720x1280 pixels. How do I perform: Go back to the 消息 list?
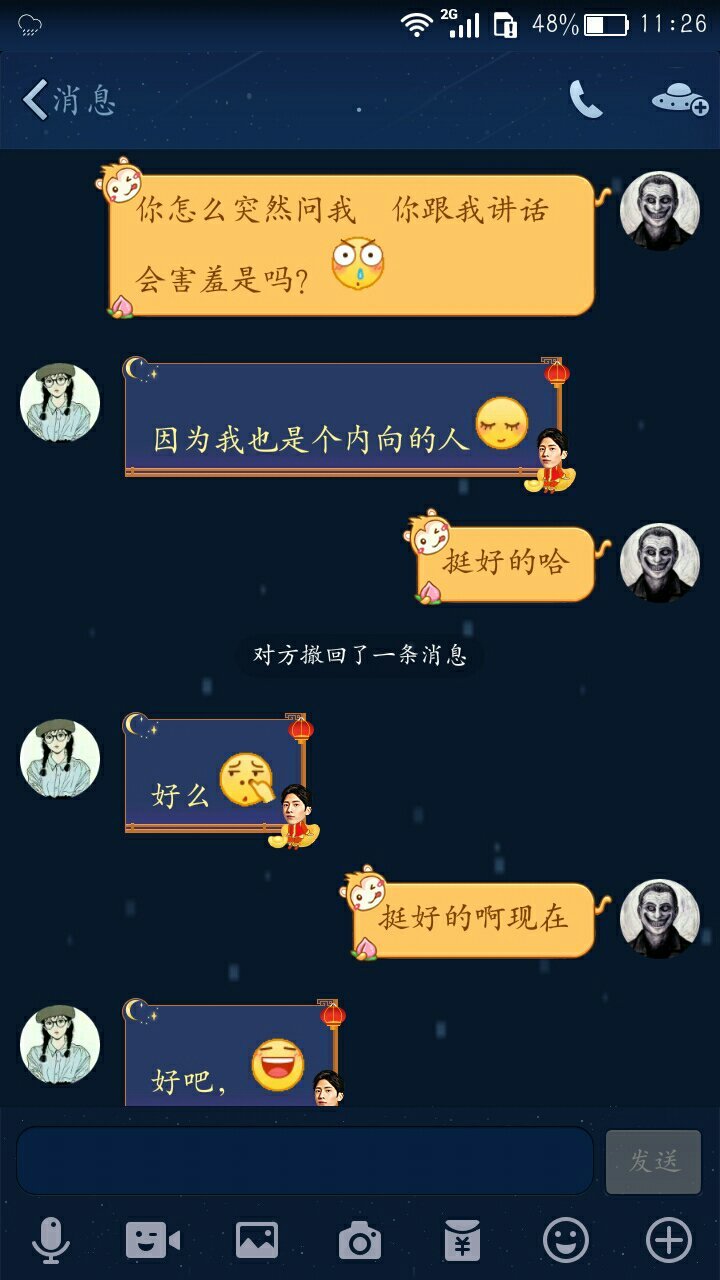click(x=68, y=100)
